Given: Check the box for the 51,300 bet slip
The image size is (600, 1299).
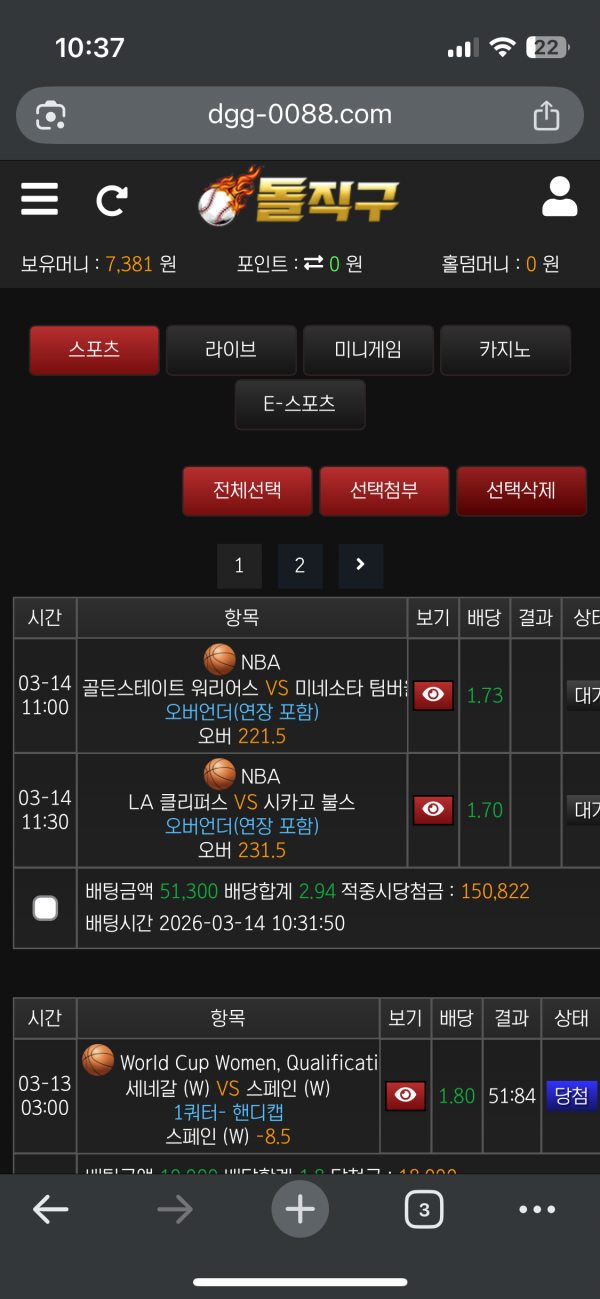Looking at the screenshot, I should point(45,908).
